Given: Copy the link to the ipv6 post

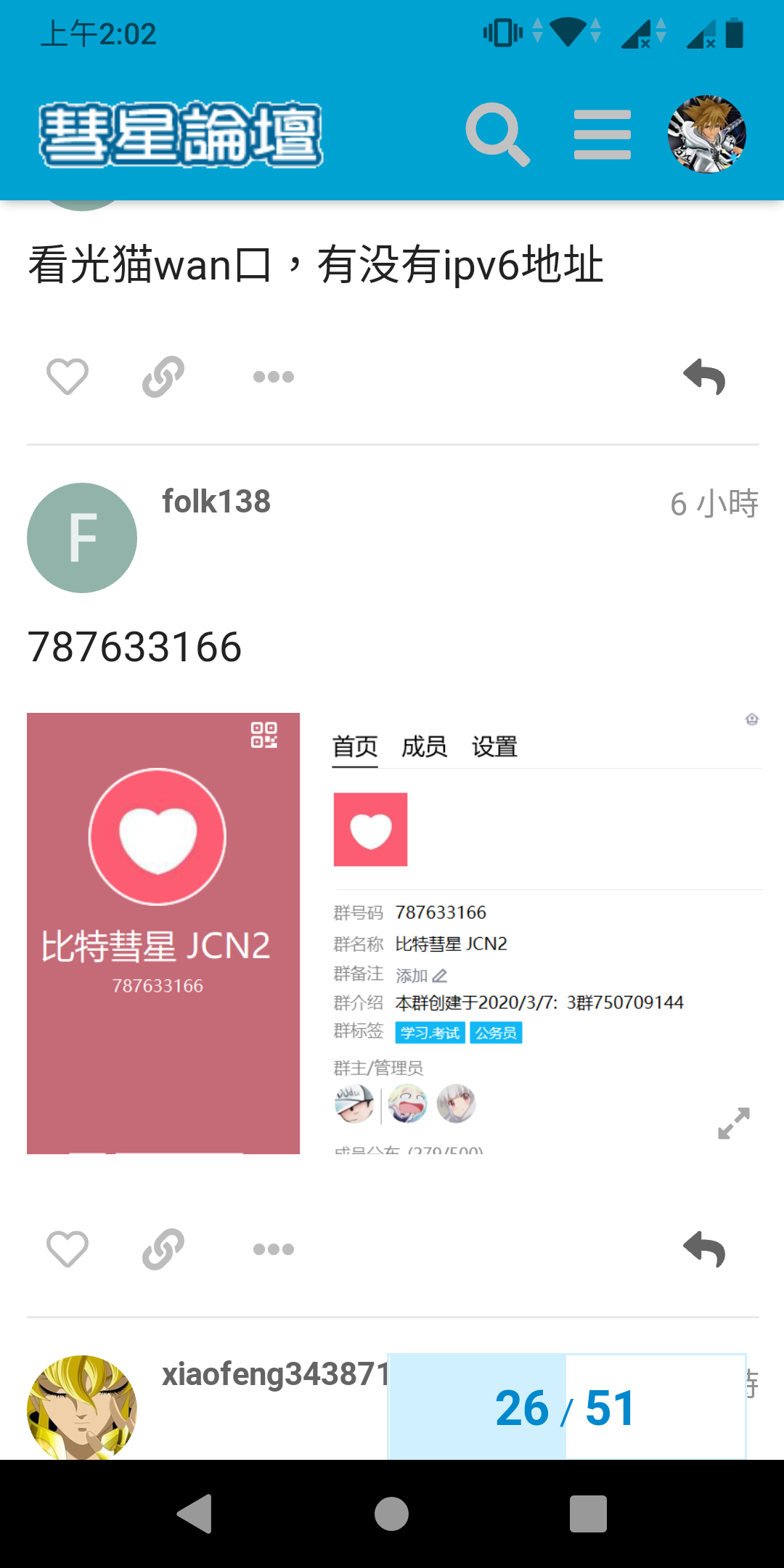Looking at the screenshot, I should pyautogui.click(x=163, y=377).
